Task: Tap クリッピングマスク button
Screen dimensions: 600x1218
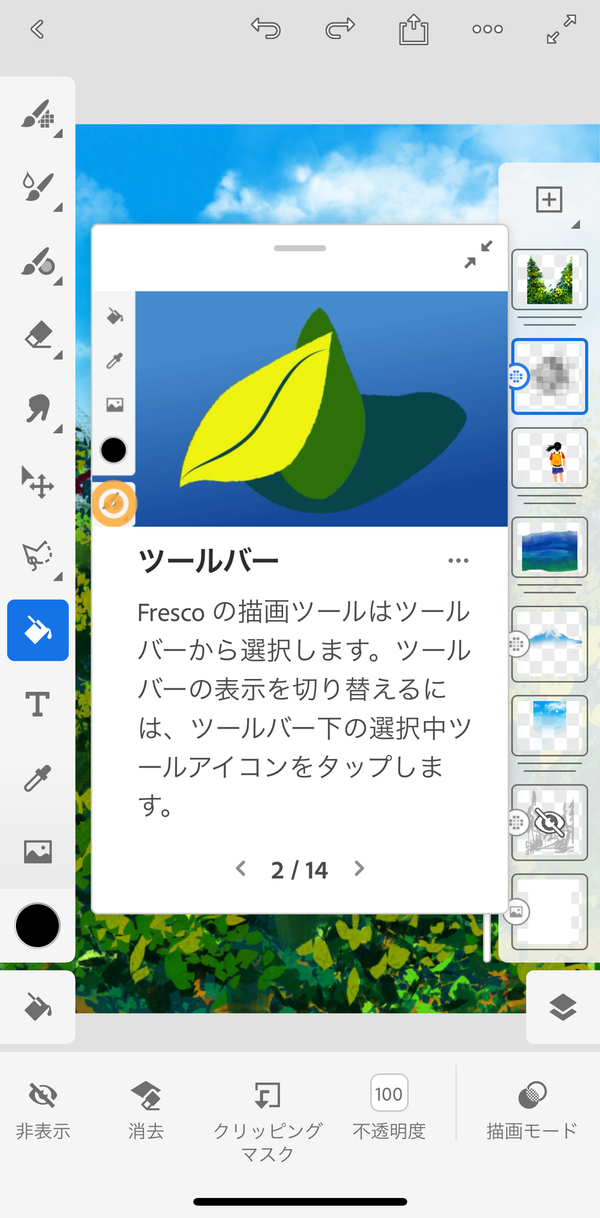Action: tap(268, 1120)
